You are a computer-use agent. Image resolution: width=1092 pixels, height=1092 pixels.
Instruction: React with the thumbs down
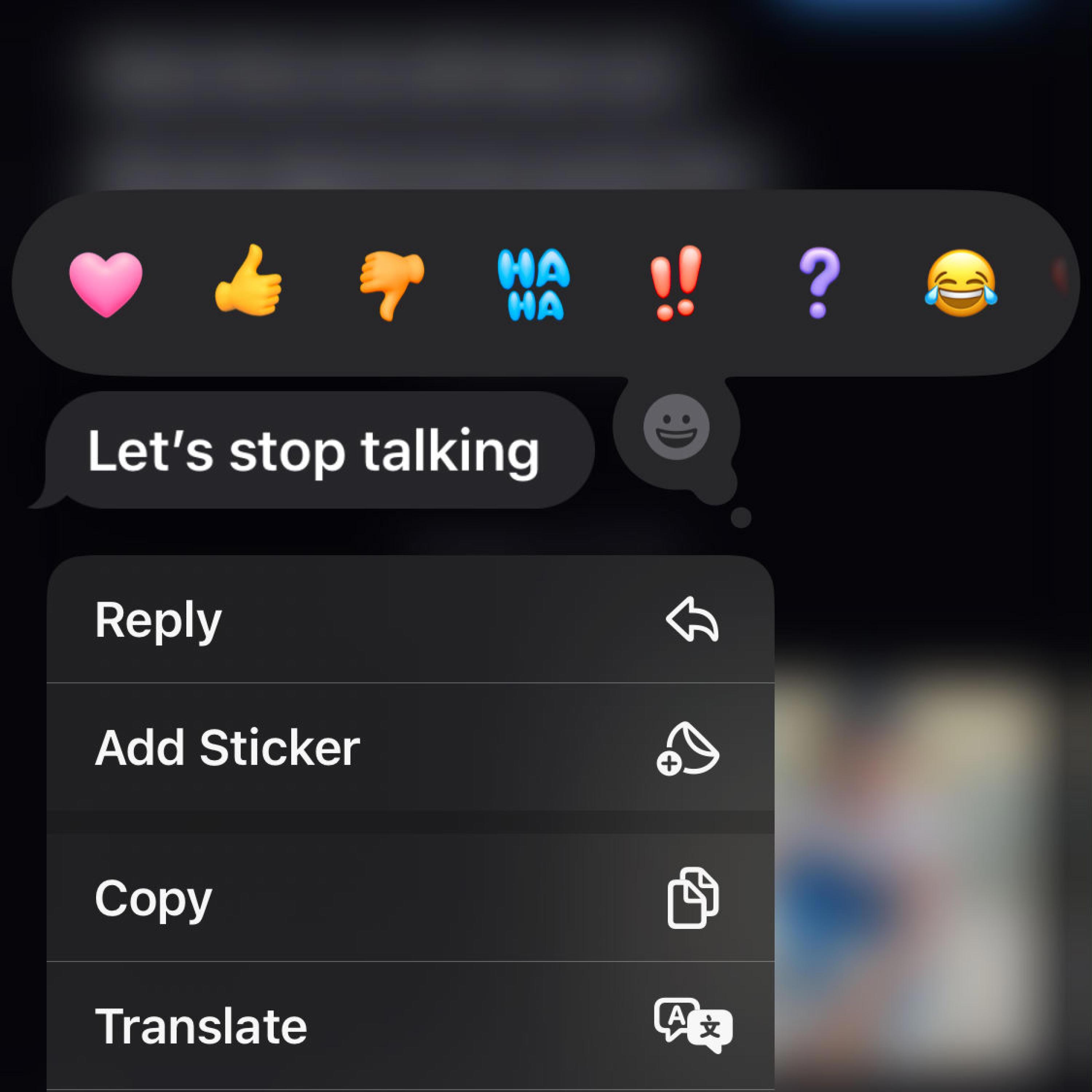[392, 286]
